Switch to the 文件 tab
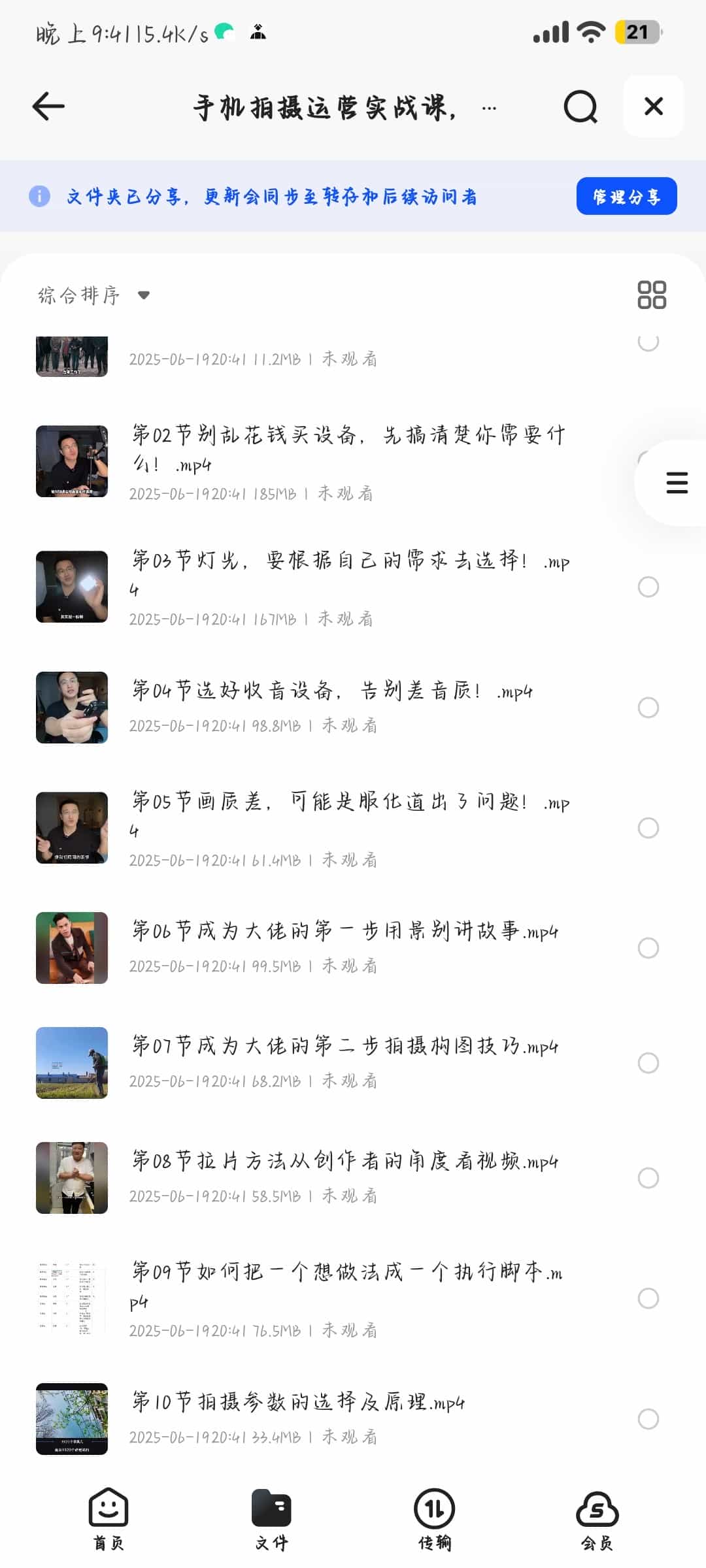 pos(271,1518)
